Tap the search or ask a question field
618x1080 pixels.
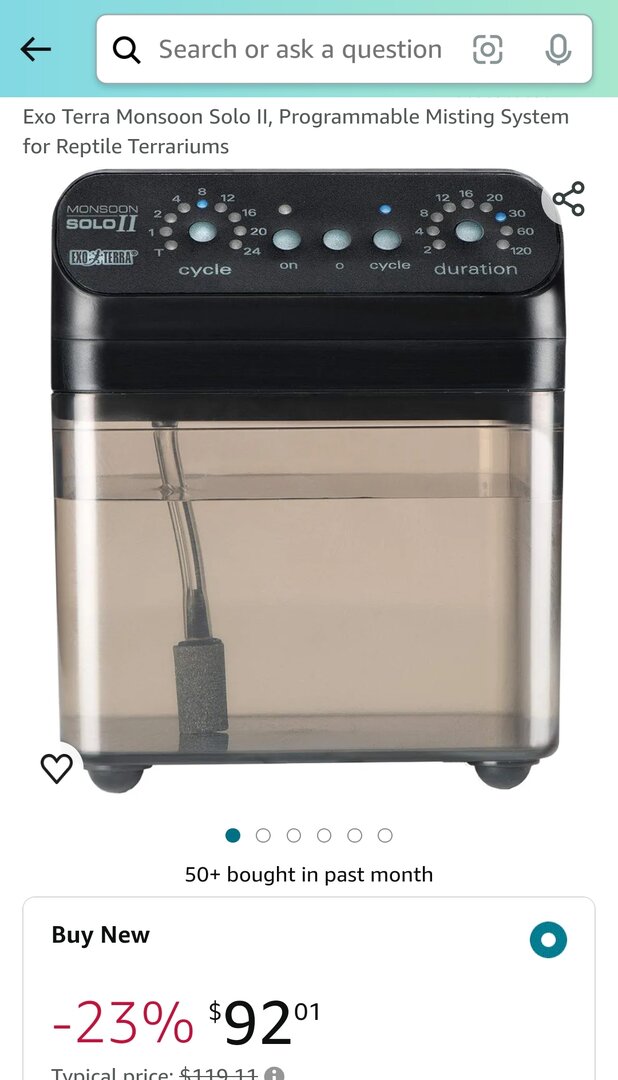pos(300,49)
